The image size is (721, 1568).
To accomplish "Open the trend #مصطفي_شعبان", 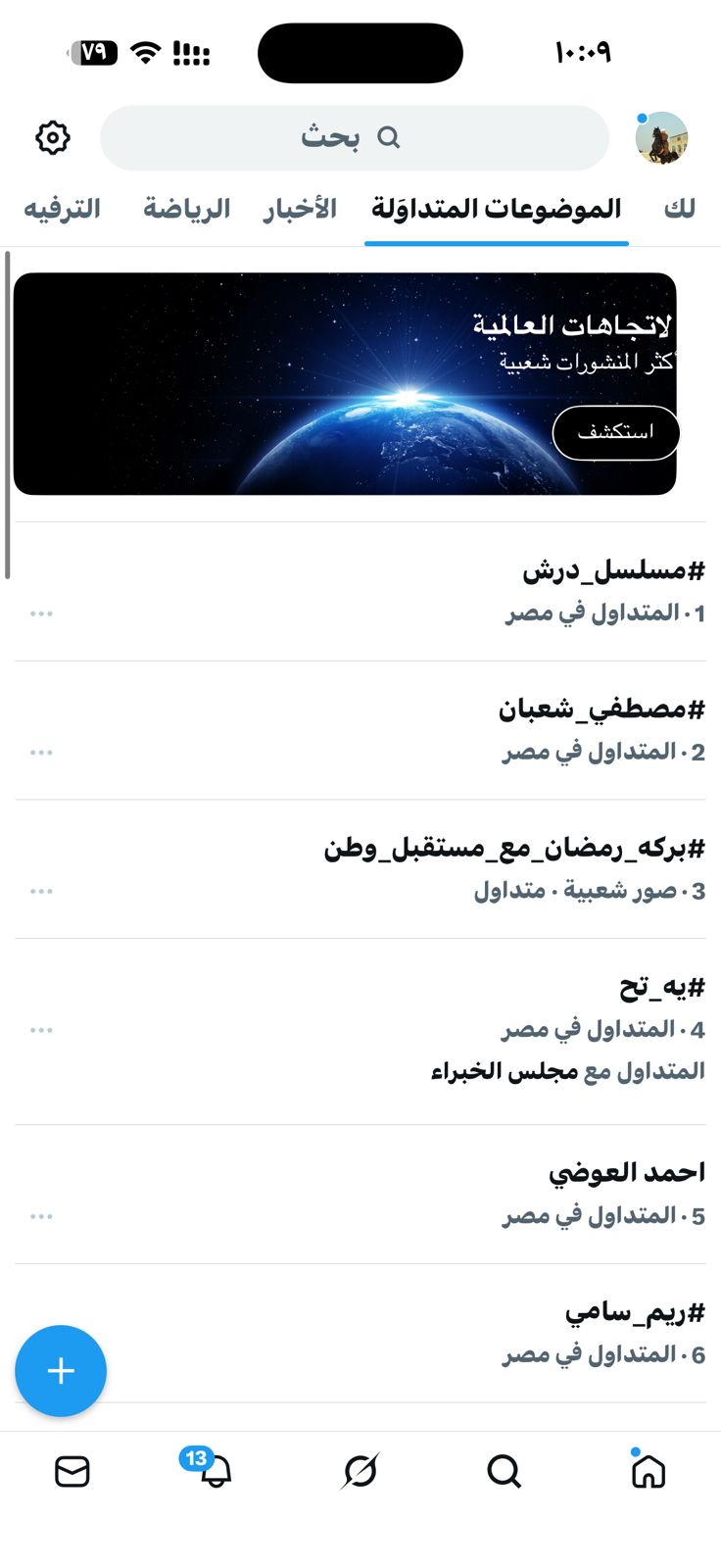I will (601, 710).
